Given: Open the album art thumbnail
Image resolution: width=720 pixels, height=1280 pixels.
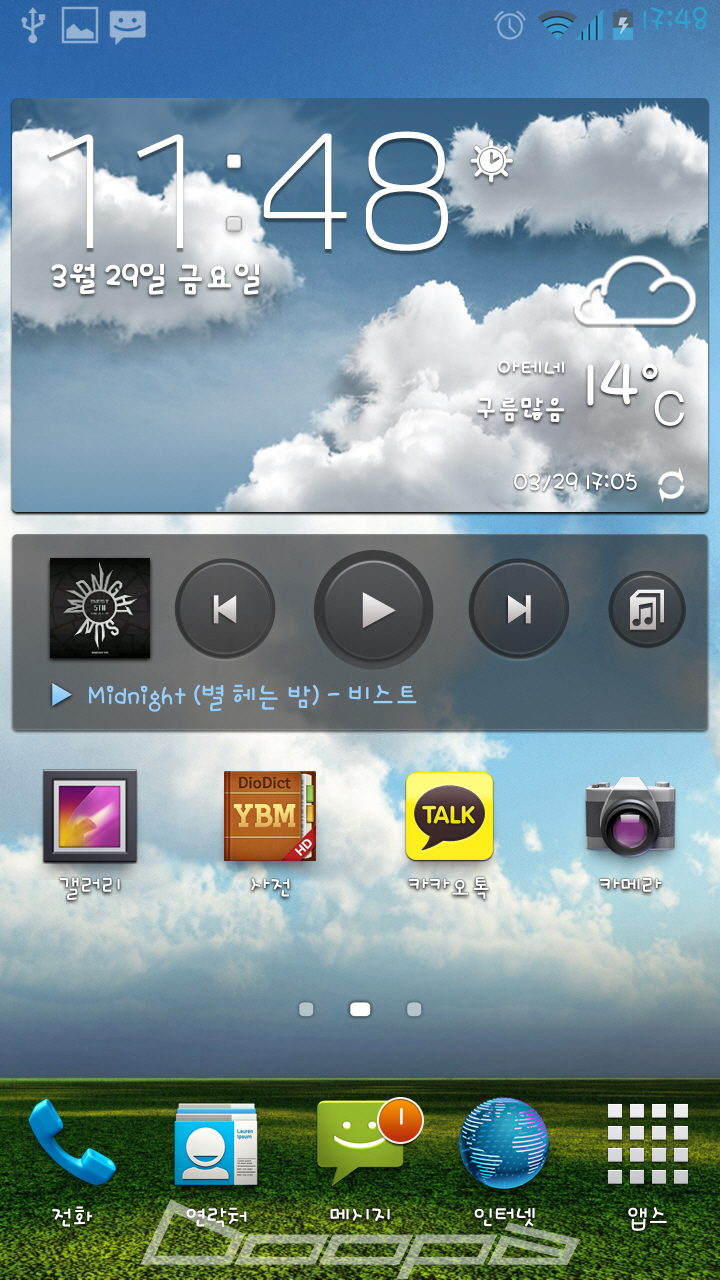Looking at the screenshot, I should (100, 608).
